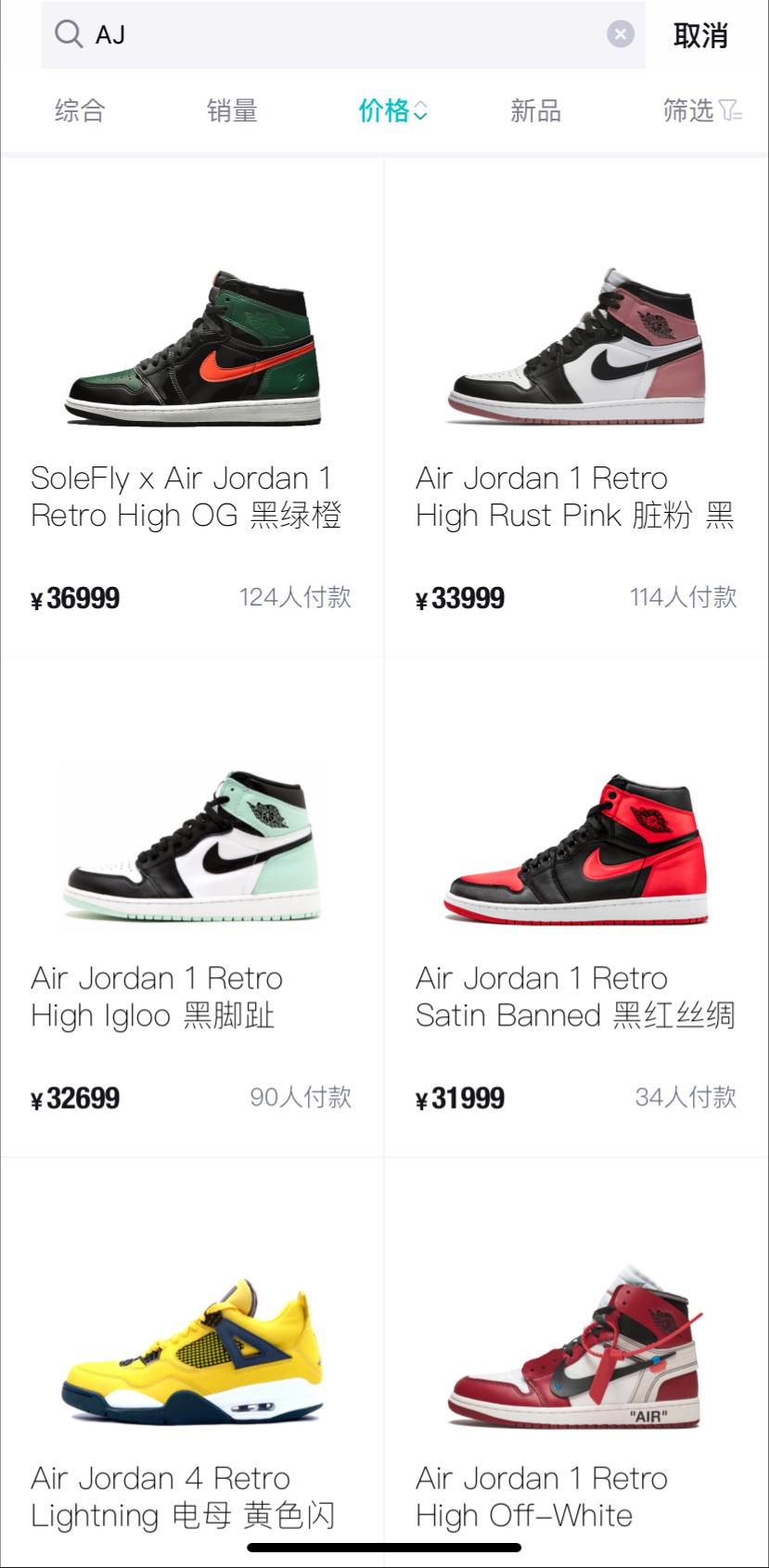Image resolution: width=769 pixels, height=1568 pixels.
Task: Open Air Jordan 1 High Igloo 黑脚趾
Action: (x=192, y=907)
